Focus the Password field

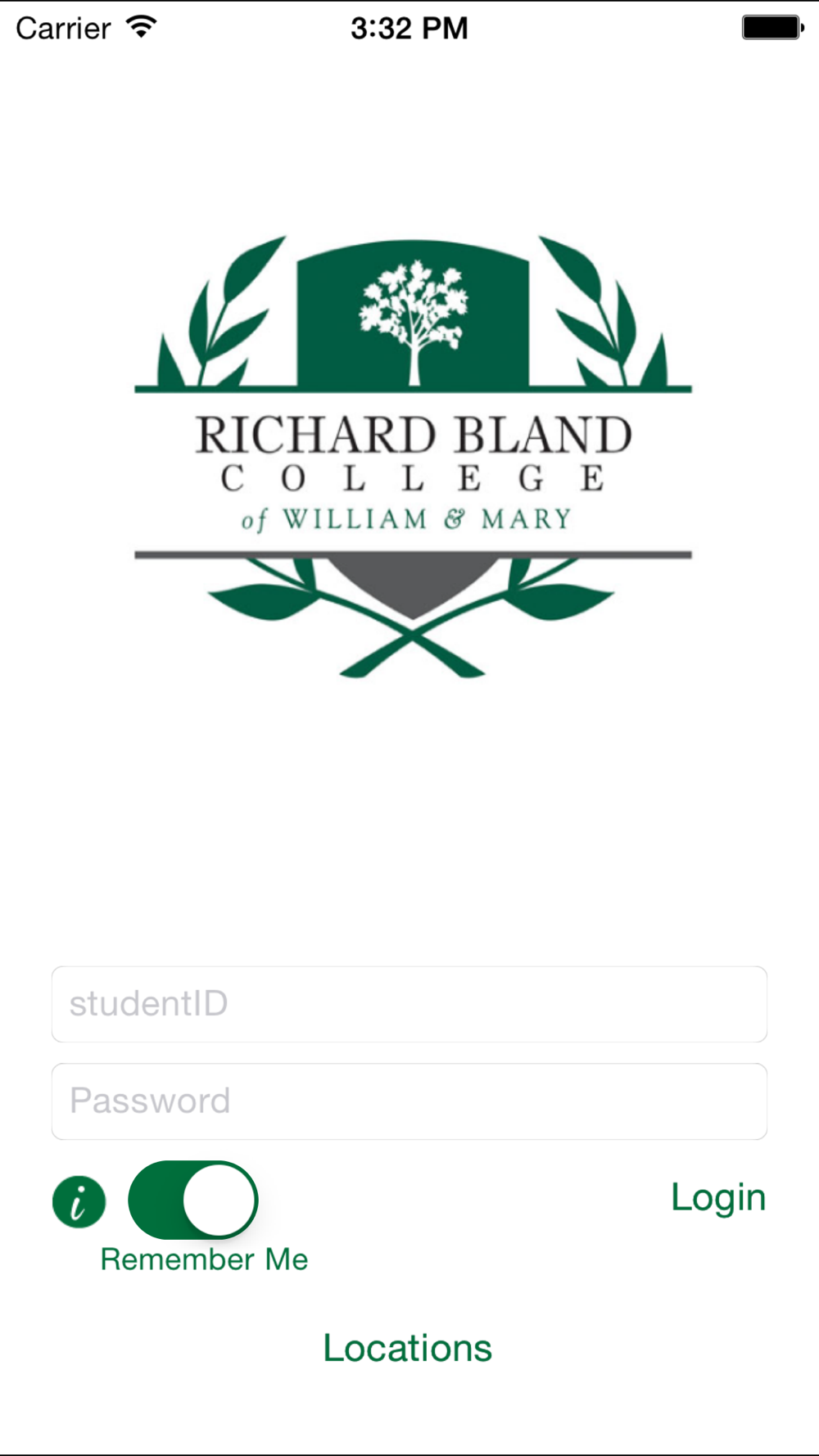[409, 1101]
